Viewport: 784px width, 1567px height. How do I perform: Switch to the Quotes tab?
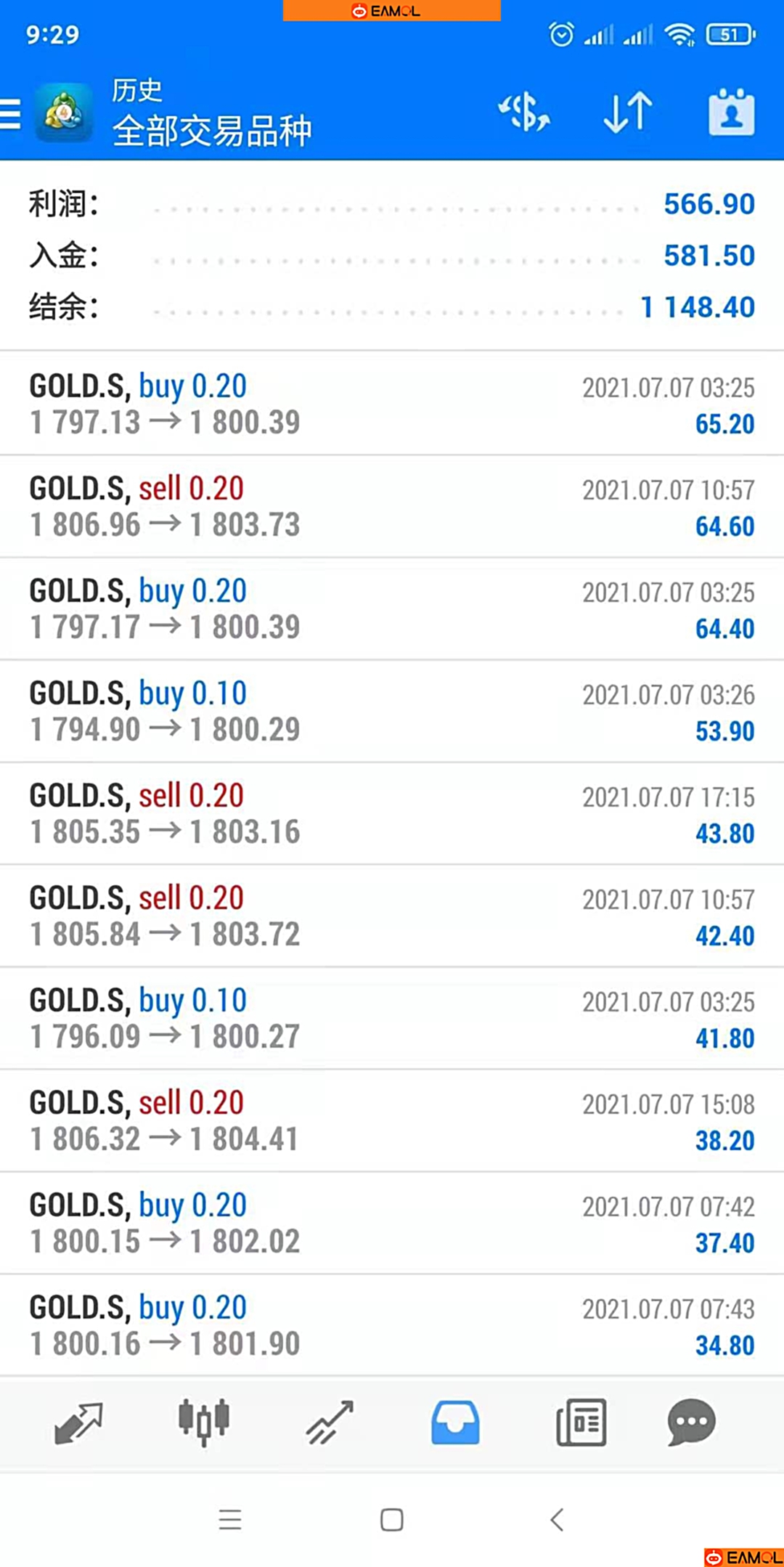click(78, 1423)
